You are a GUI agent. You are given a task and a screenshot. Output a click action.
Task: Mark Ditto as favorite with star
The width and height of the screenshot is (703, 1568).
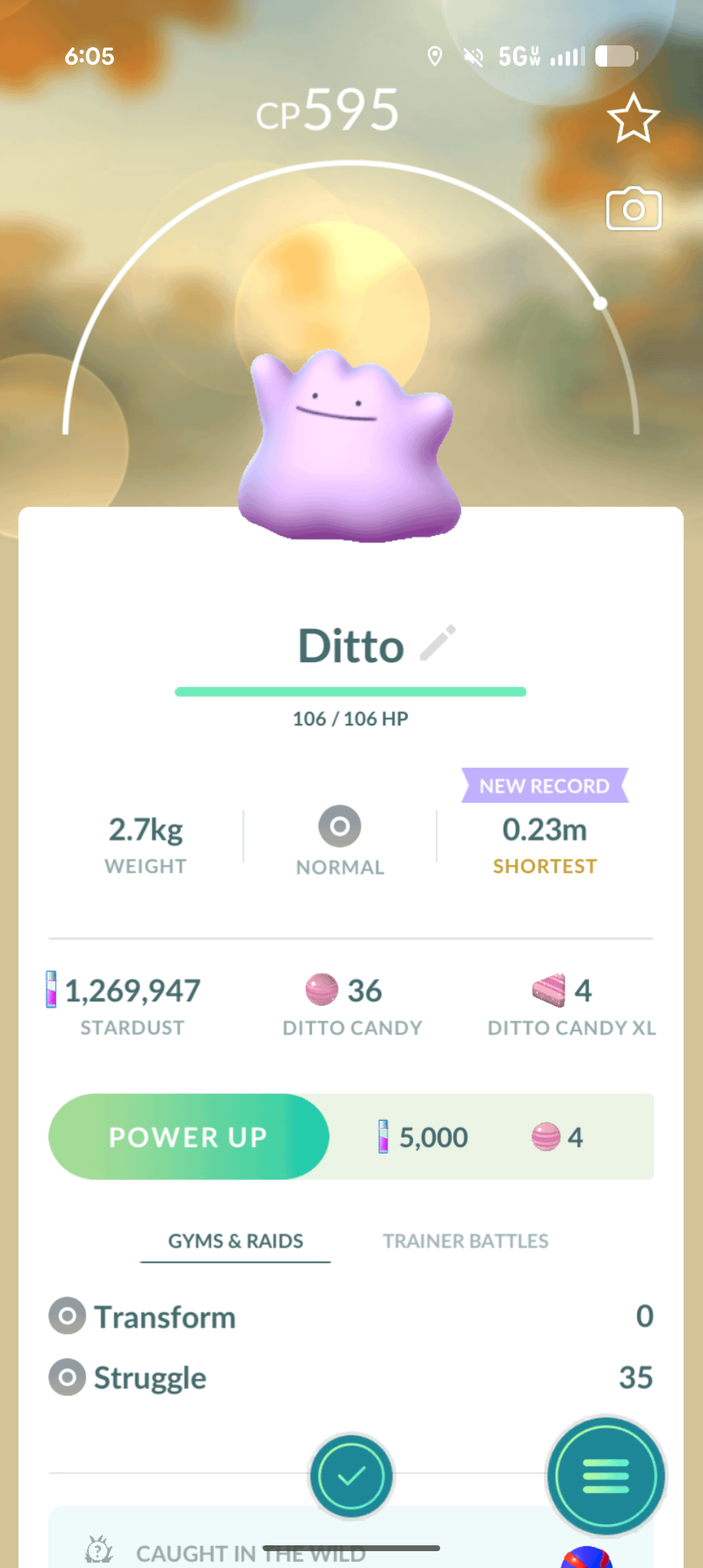[x=633, y=119]
